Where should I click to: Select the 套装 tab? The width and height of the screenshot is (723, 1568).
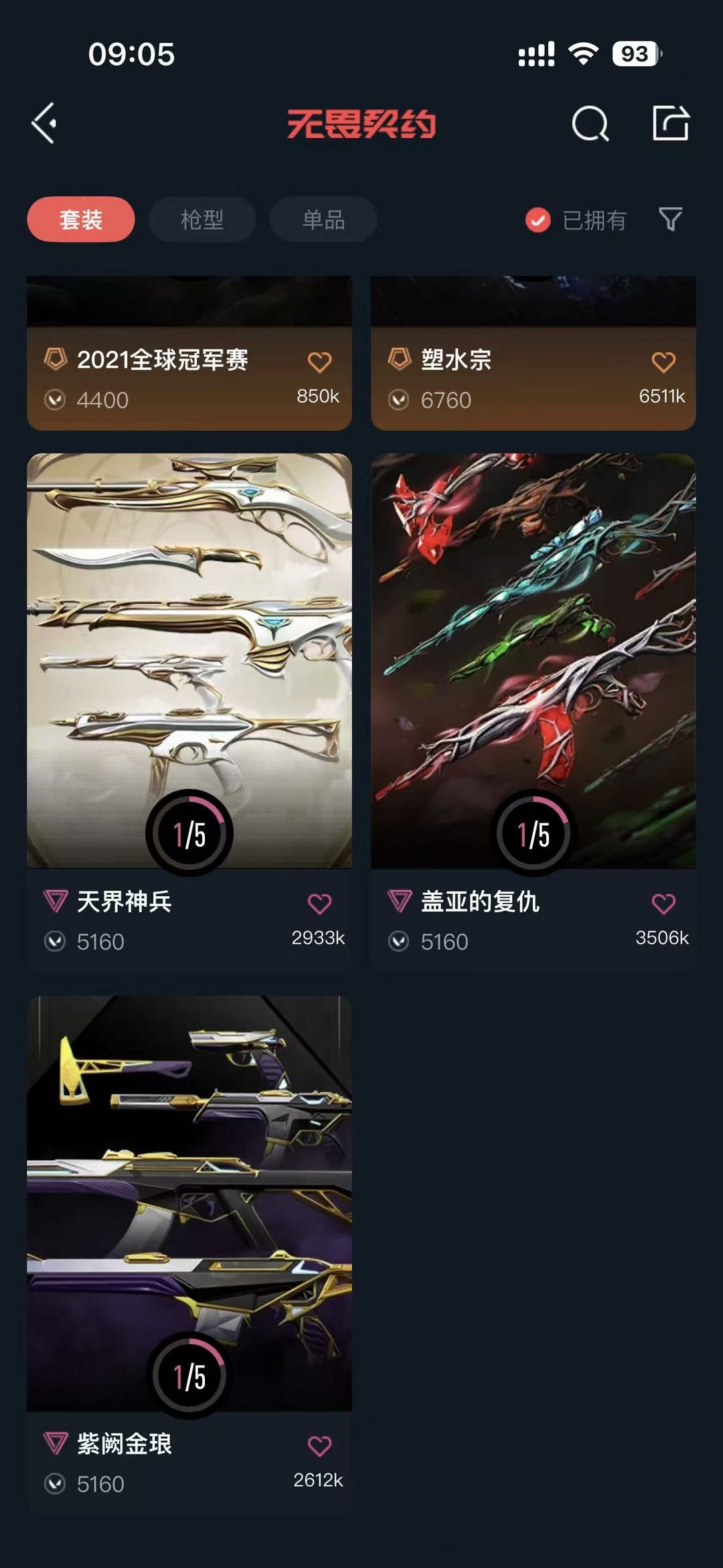[x=80, y=219]
